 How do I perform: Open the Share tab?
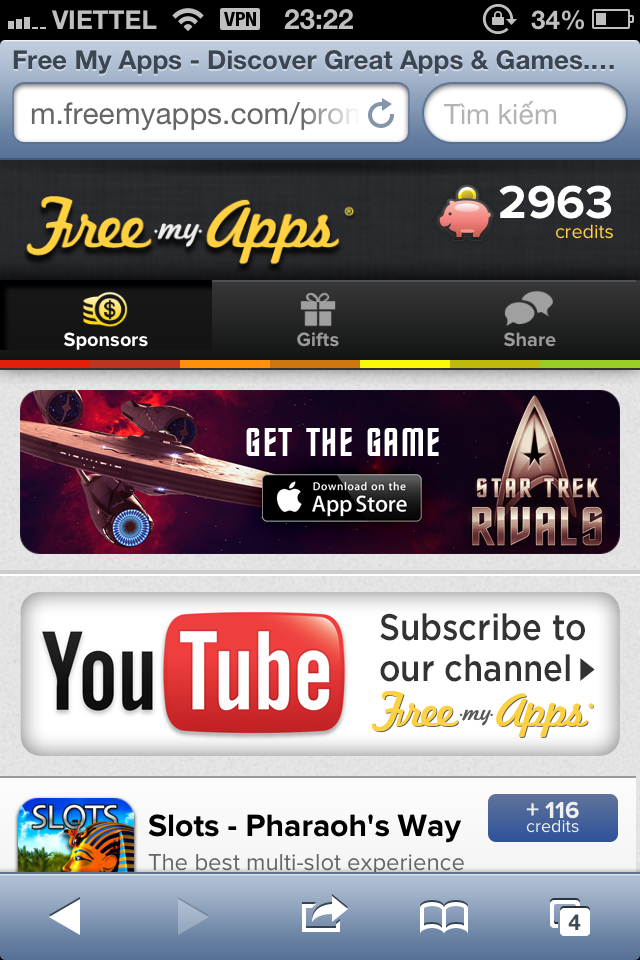point(529,322)
